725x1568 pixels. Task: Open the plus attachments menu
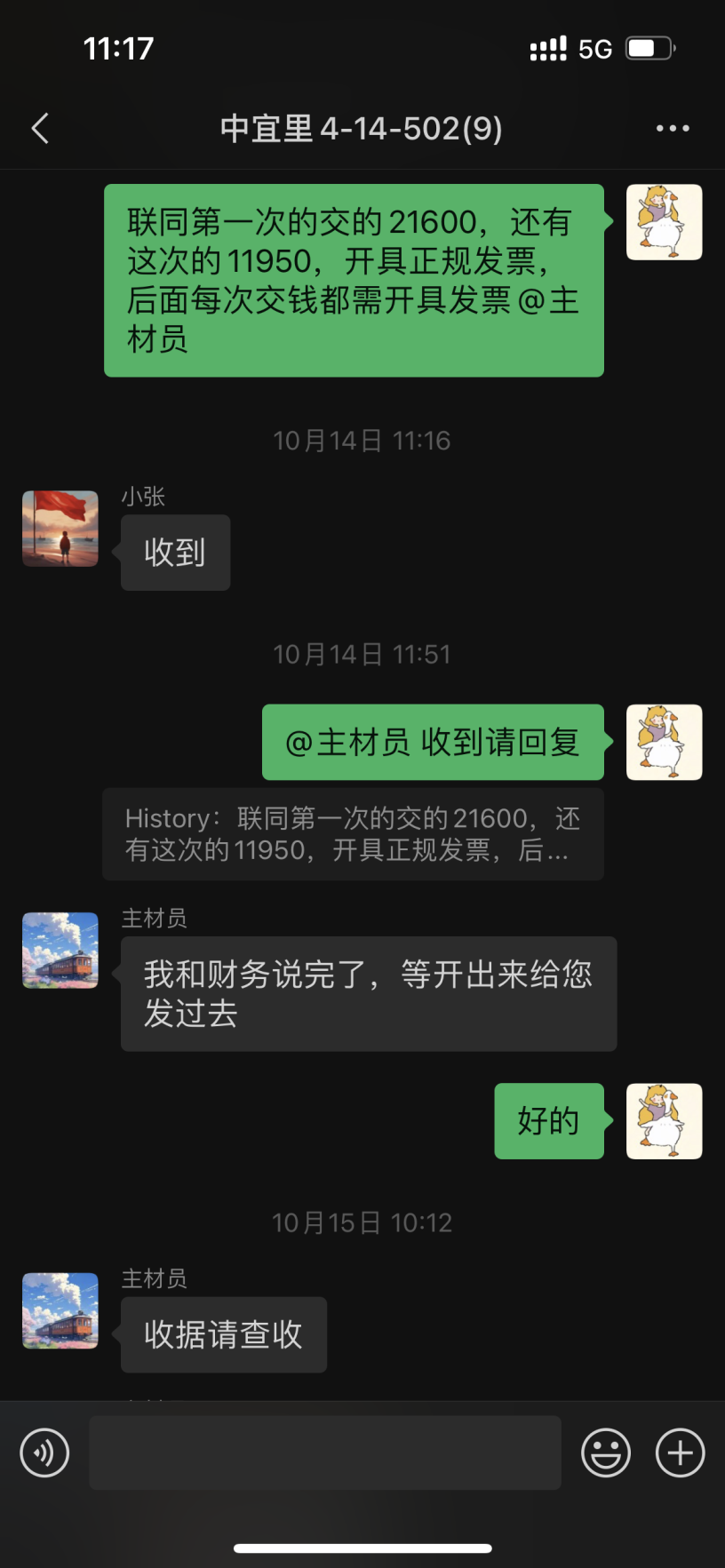pos(680,1453)
